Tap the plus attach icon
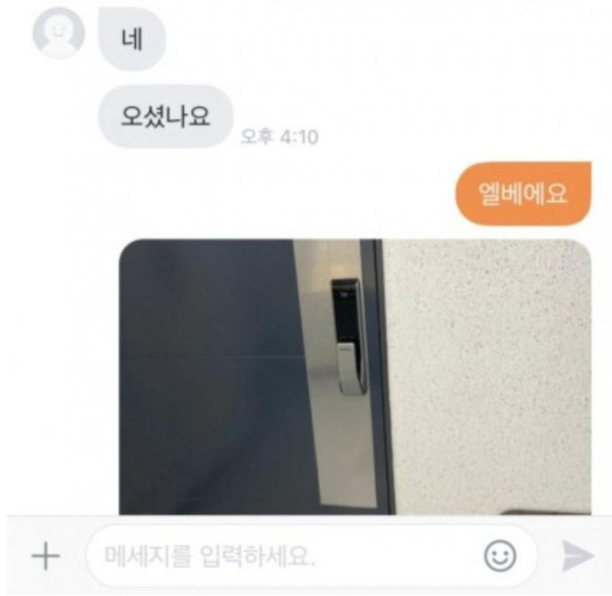 45,556
